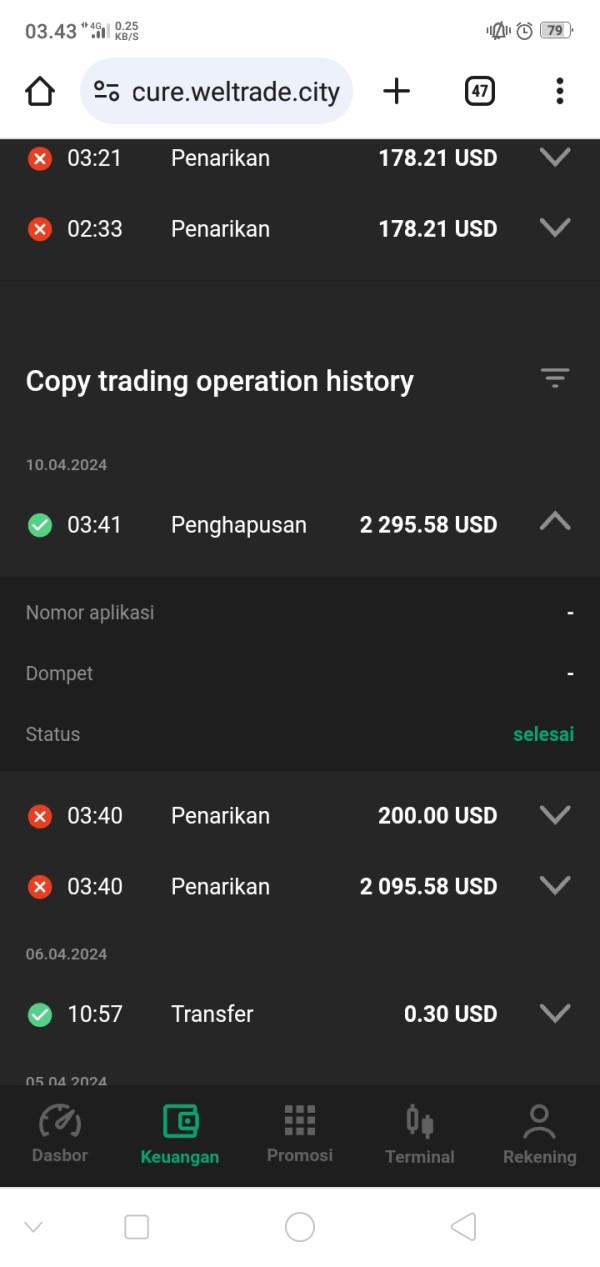Viewport: 600px width, 1267px height.
Task: Open the copy trading history filter
Action: (555, 378)
